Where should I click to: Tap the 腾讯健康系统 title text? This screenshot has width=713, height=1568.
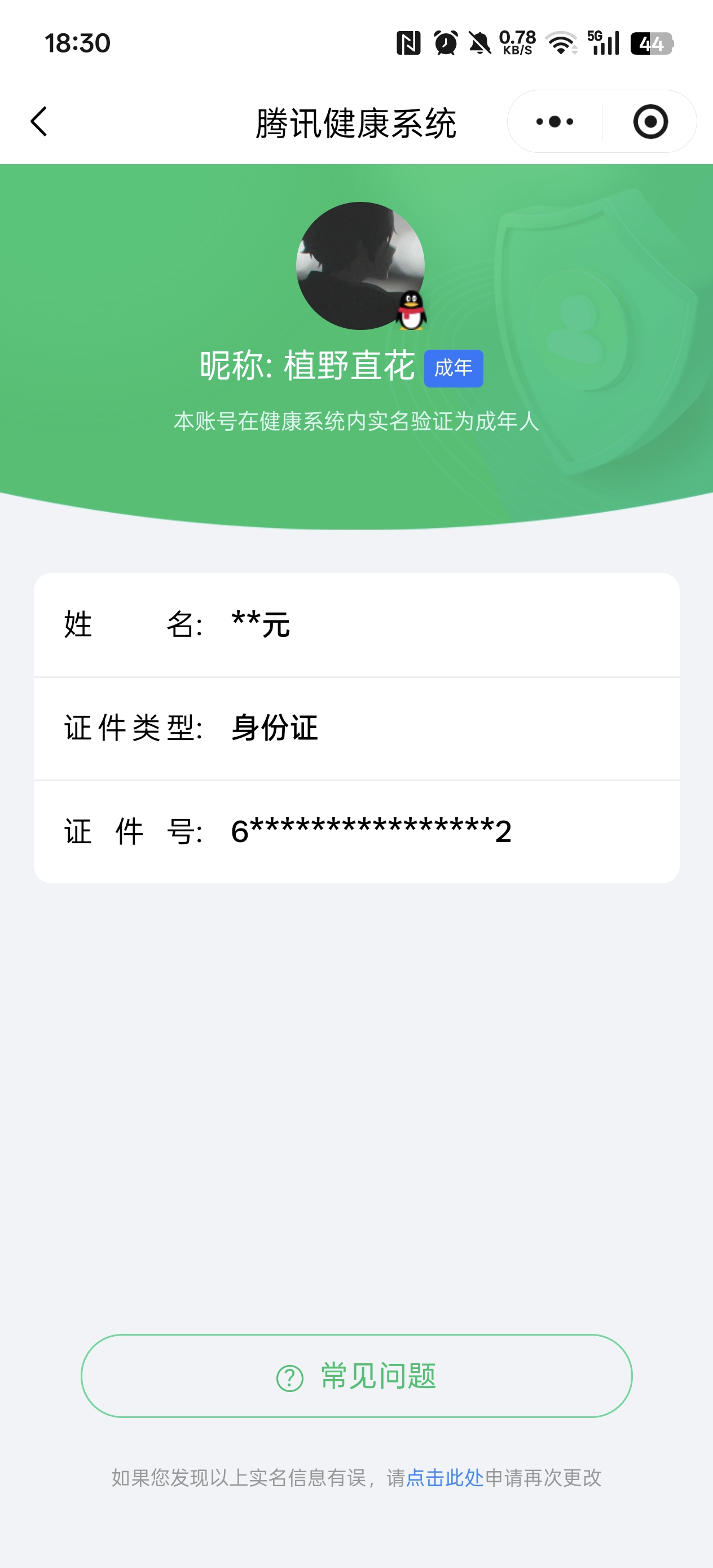click(x=356, y=121)
